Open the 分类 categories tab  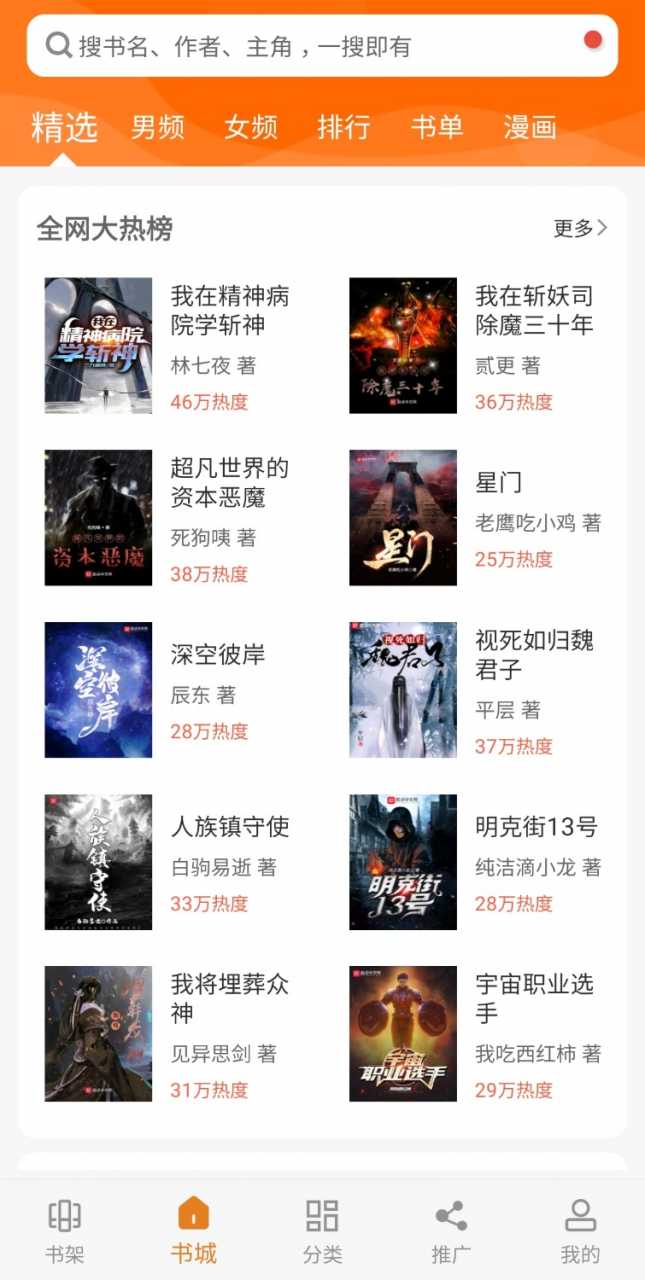(322, 1231)
